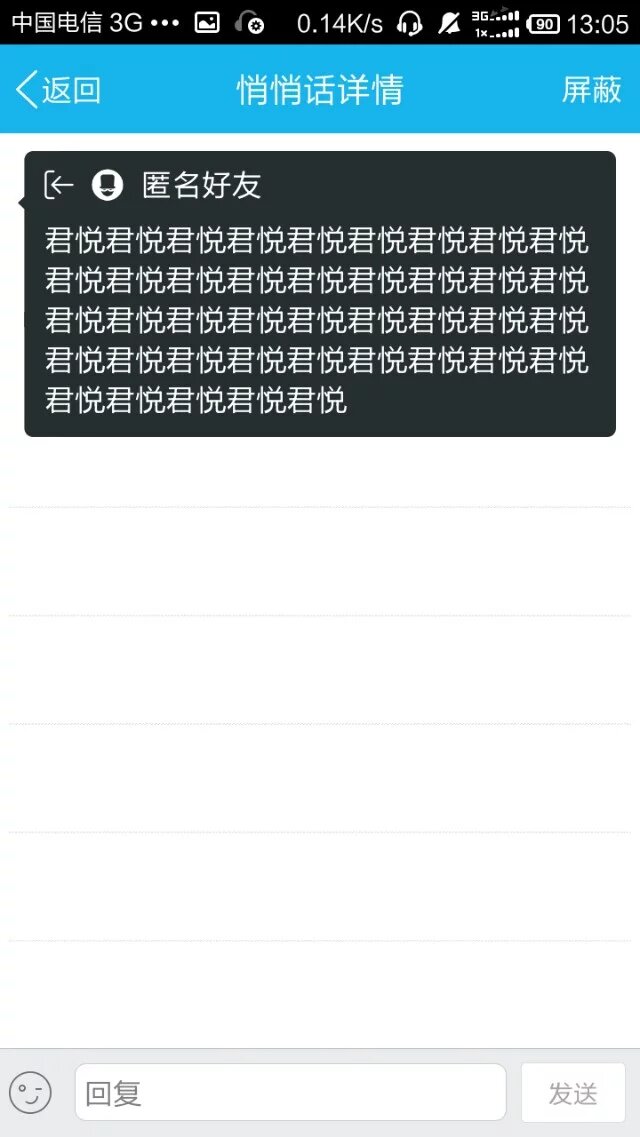Focus the 回复 reply text field
This screenshot has width=640, height=1137.
coord(290,1092)
